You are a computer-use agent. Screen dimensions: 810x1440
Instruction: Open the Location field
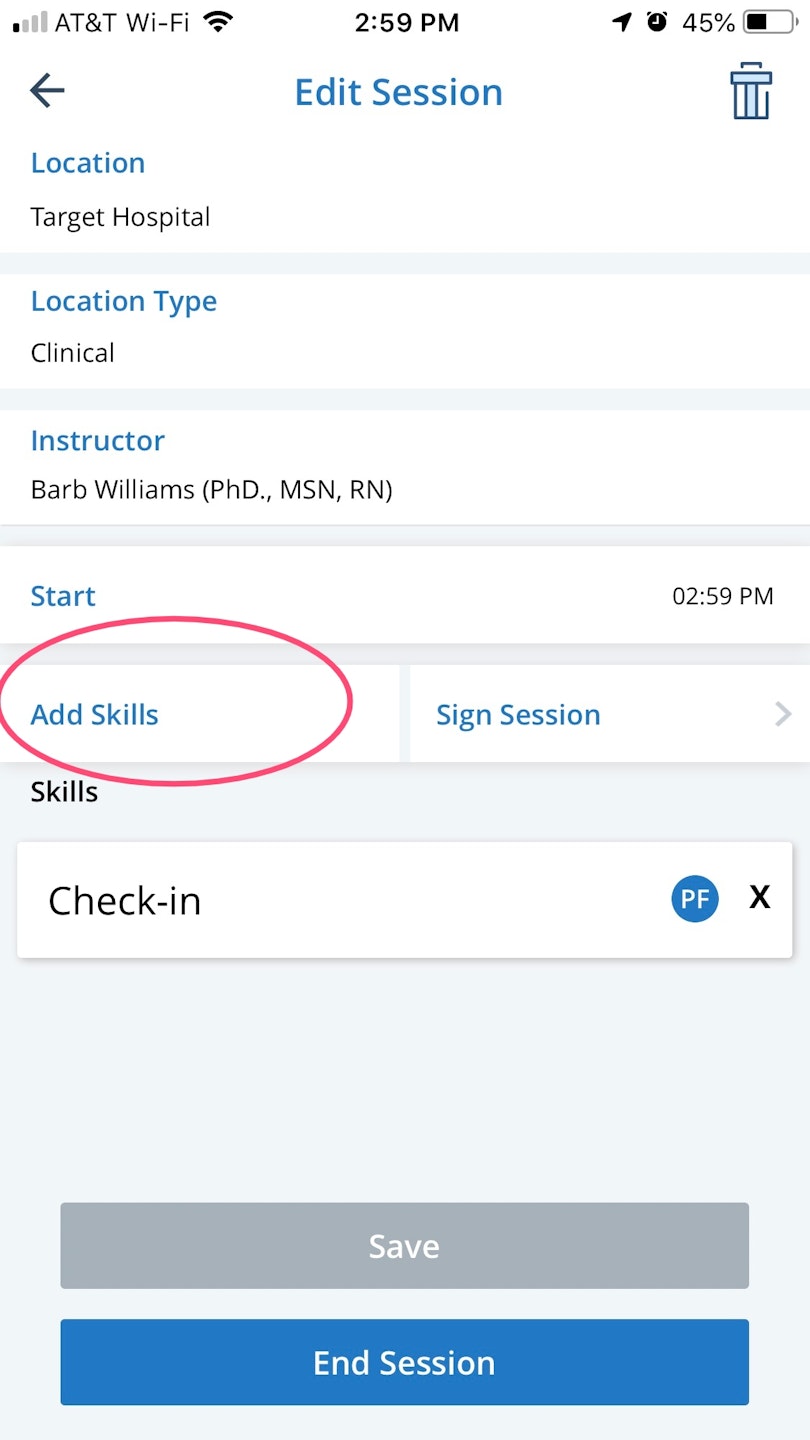[404, 190]
